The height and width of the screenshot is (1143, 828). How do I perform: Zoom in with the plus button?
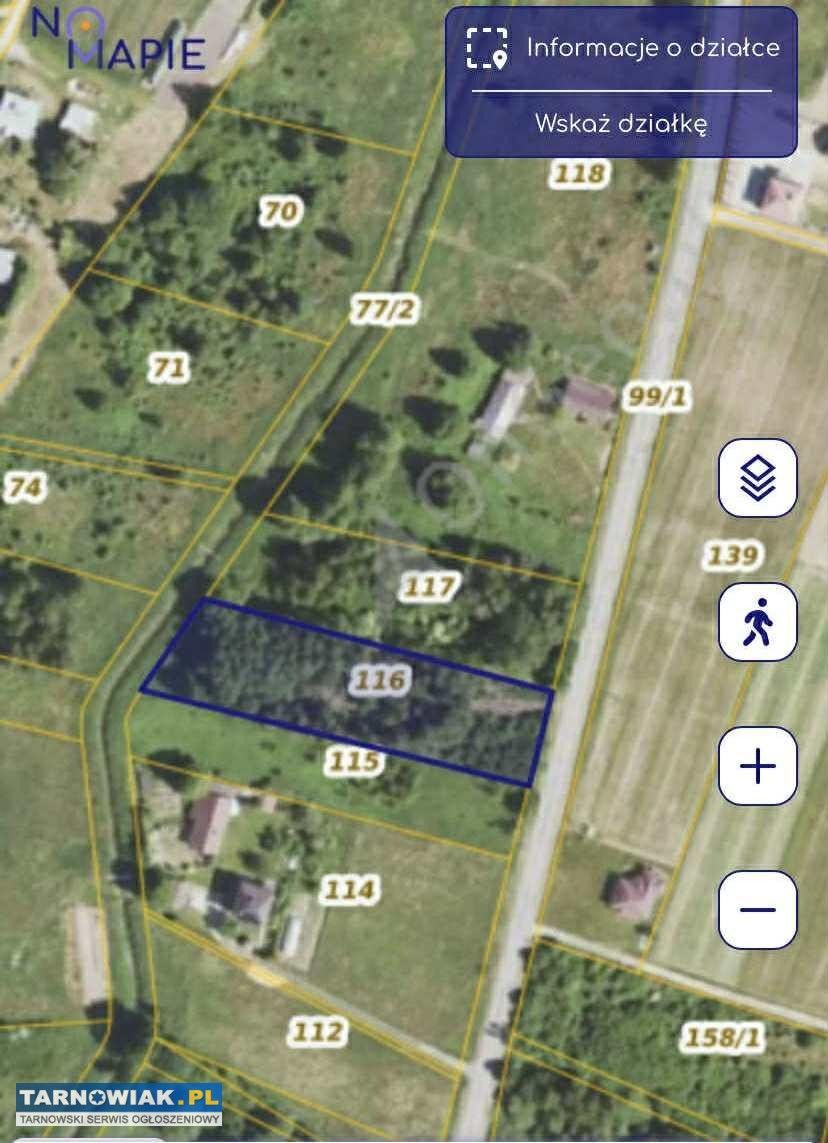[x=758, y=767]
